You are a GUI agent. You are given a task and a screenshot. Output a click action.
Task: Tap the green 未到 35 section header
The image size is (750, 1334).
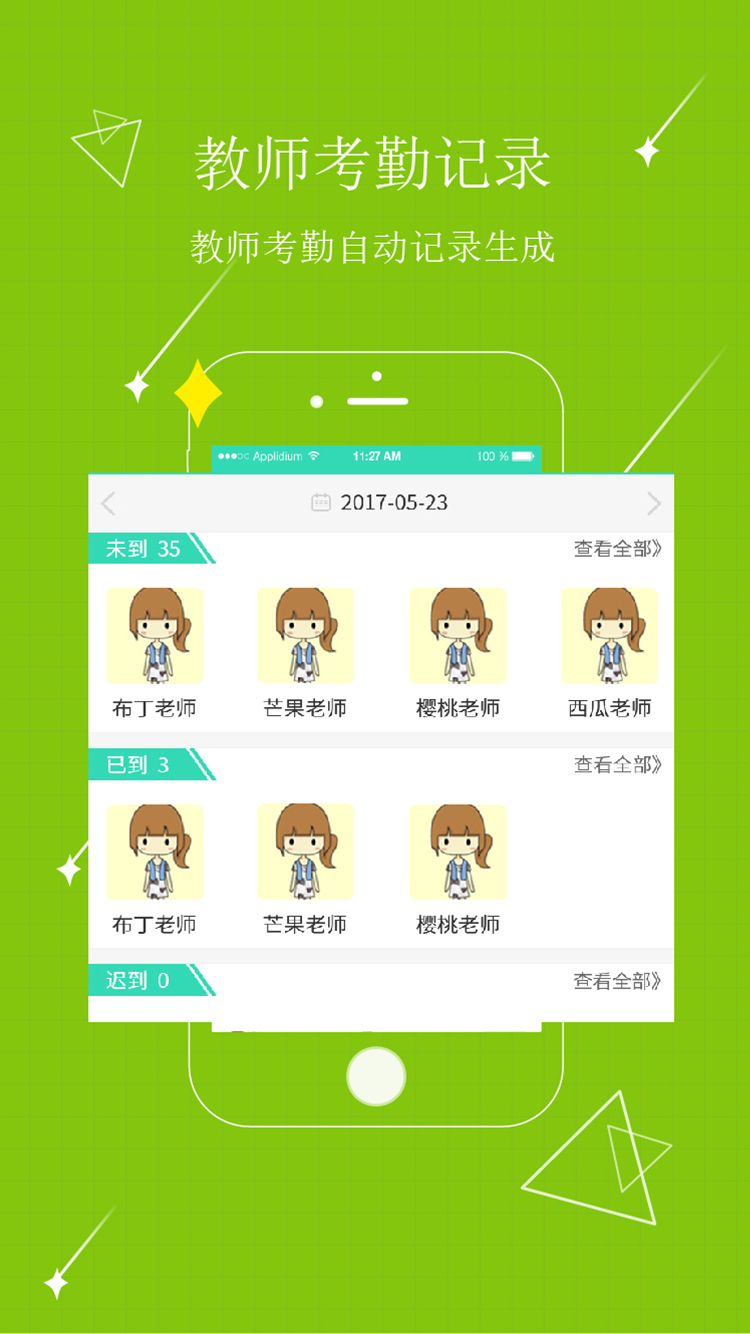click(x=145, y=549)
